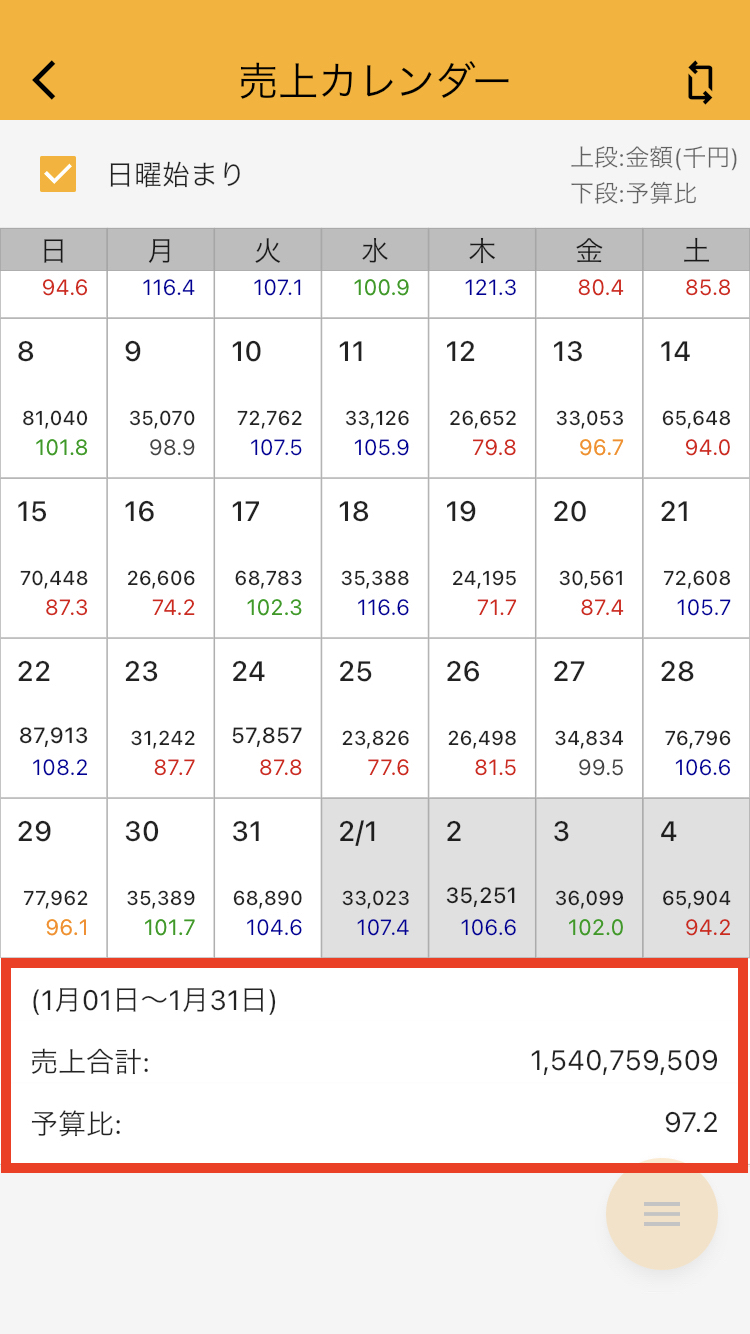Viewport: 750px width, 1334px height.
Task: Tap the rotate screen icon
Action: [700, 81]
